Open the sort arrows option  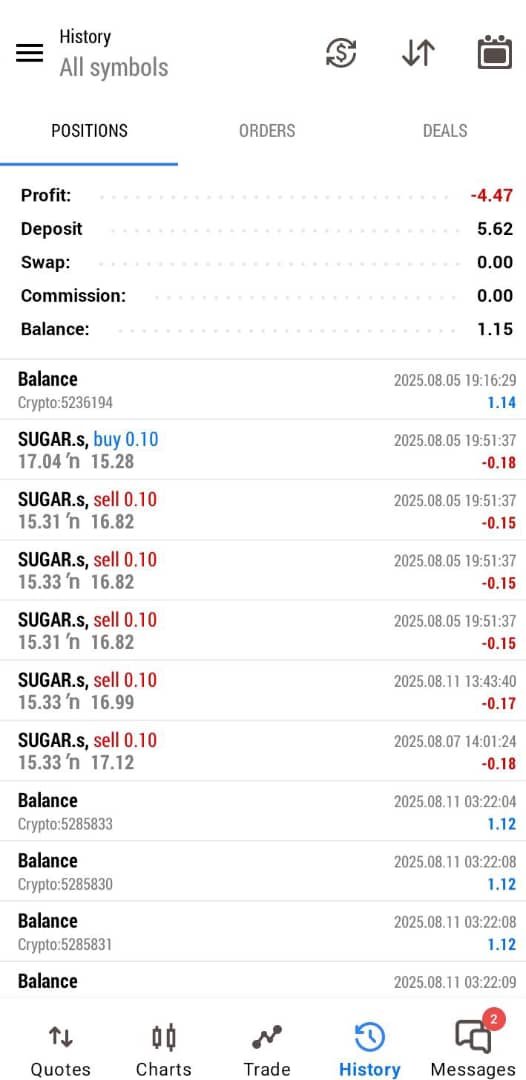(419, 53)
